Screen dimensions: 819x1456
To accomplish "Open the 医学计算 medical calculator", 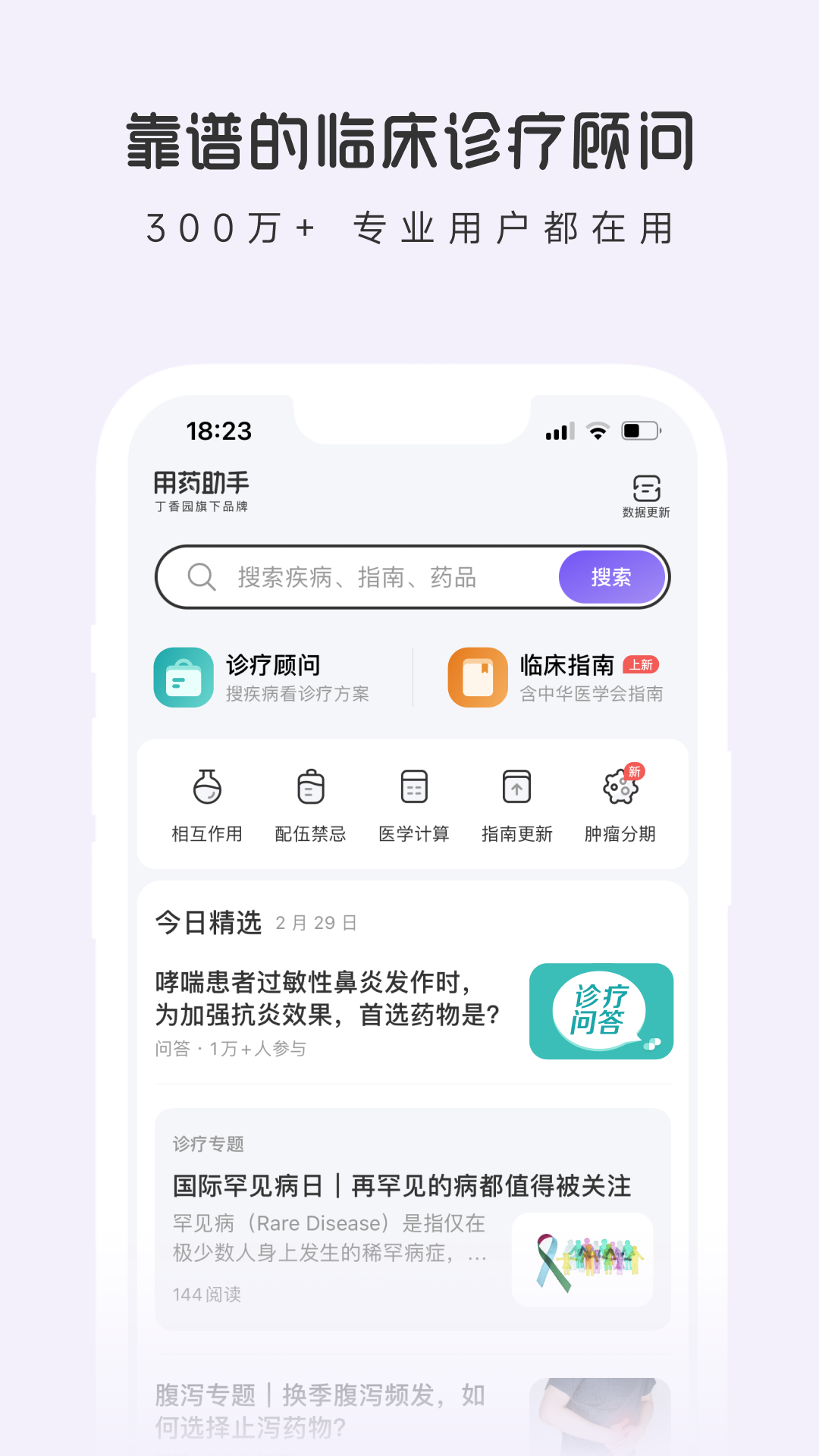I will coord(413,802).
